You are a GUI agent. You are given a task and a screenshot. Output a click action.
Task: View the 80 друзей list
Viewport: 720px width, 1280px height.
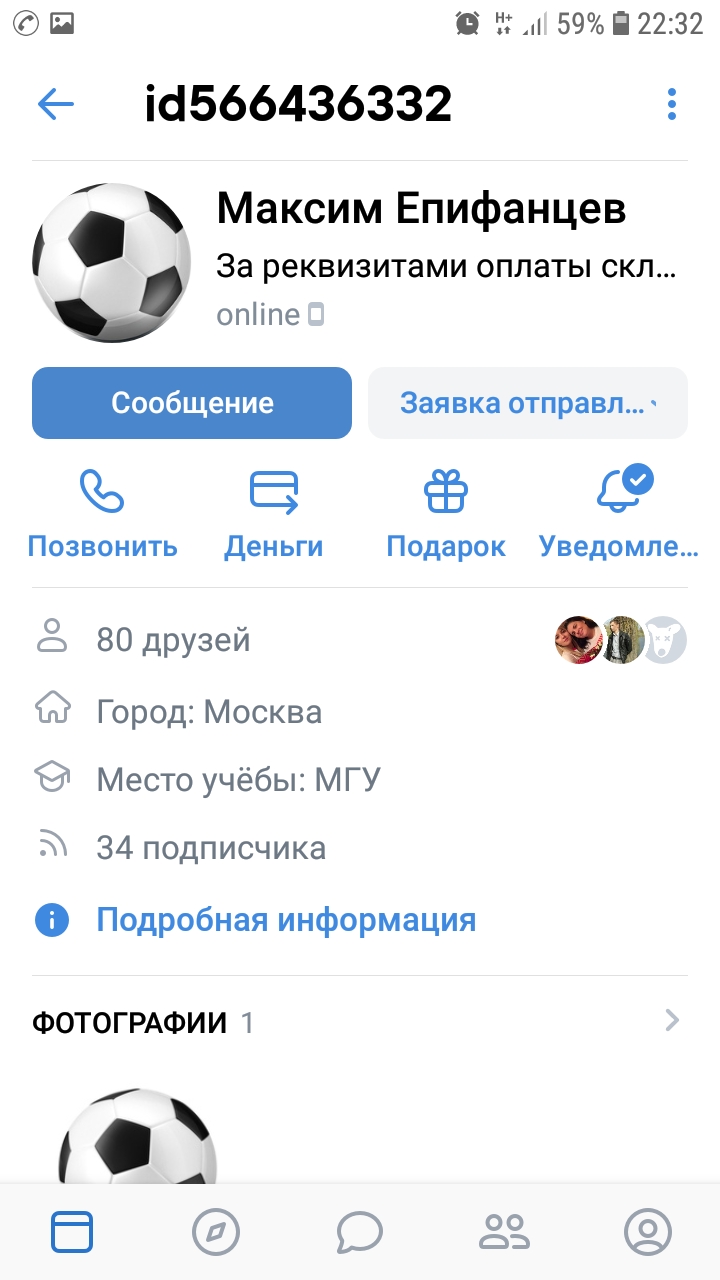click(x=360, y=640)
